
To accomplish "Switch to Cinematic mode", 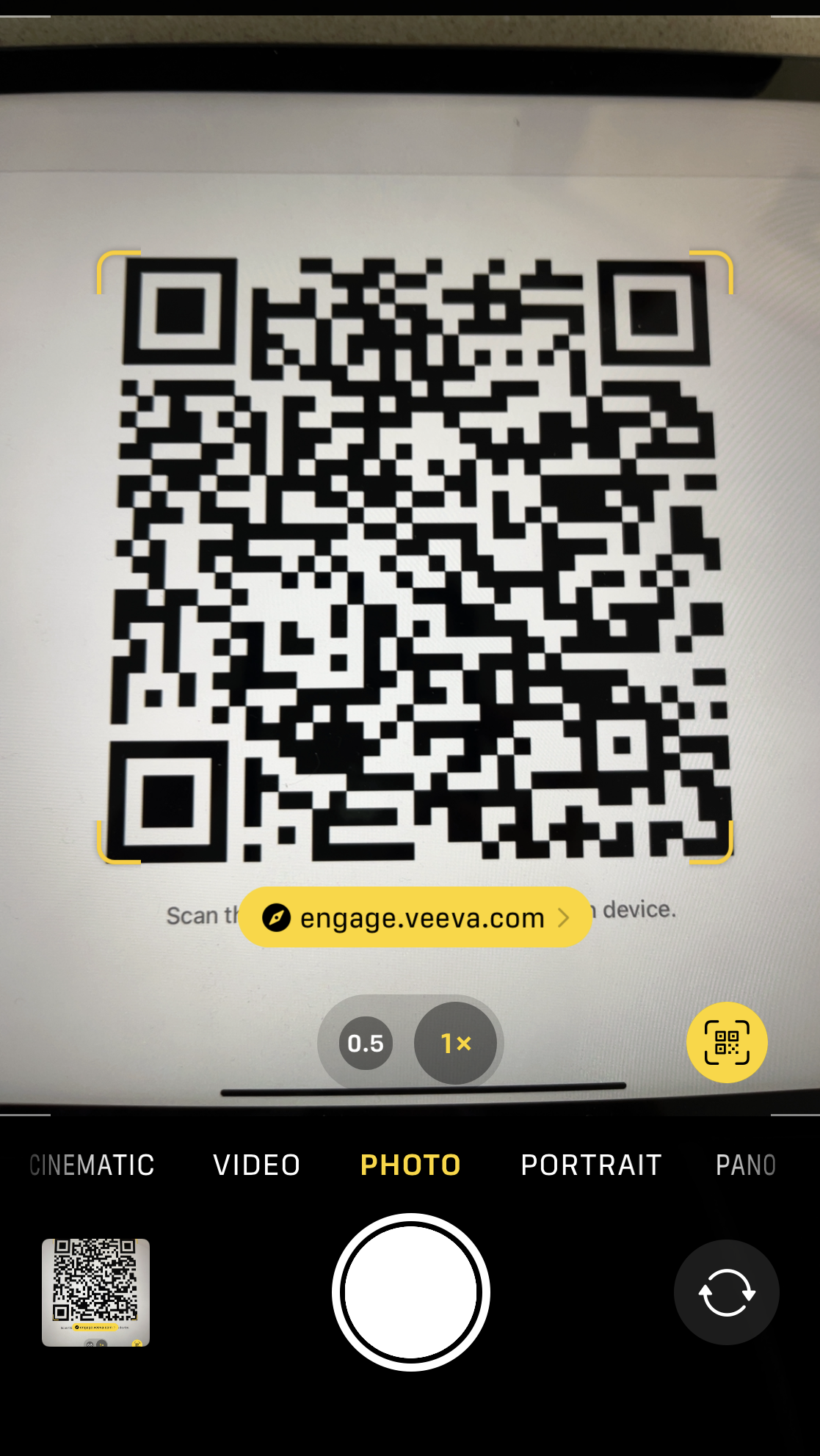I will point(92,1165).
